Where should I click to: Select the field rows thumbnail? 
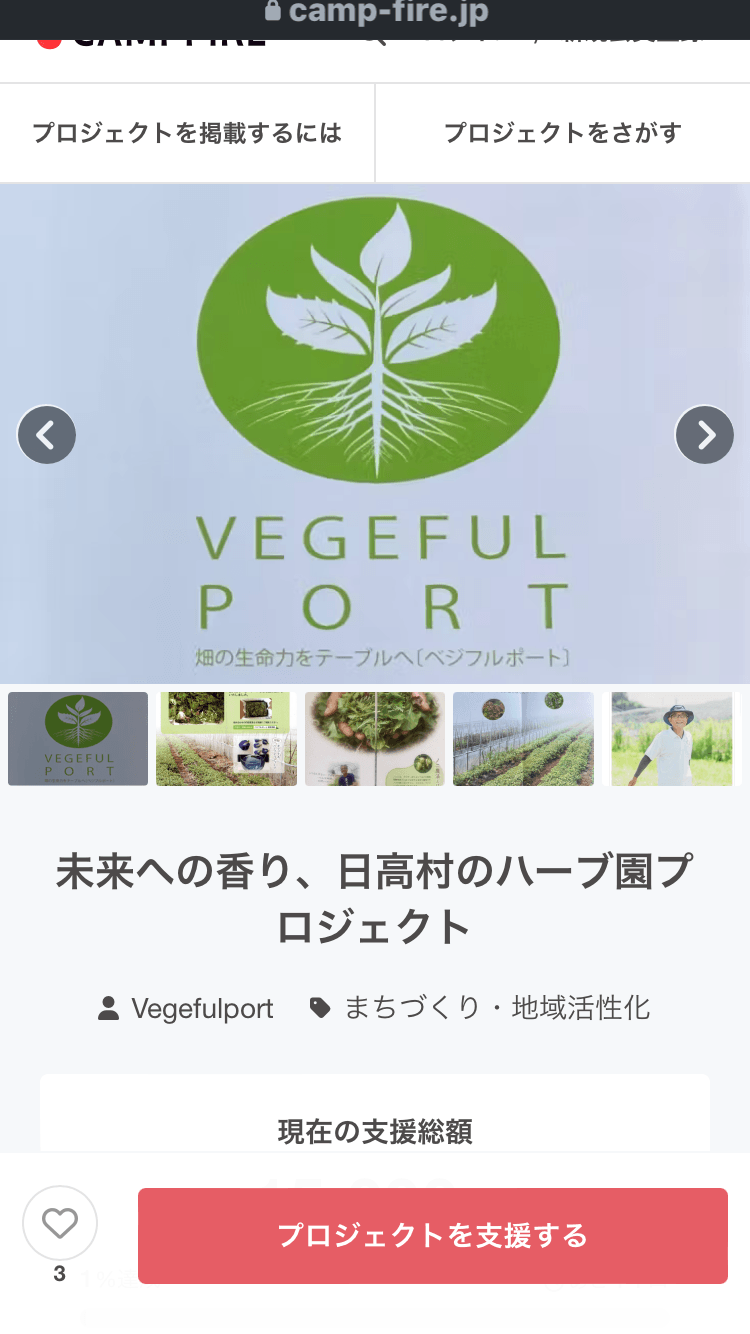click(523, 739)
